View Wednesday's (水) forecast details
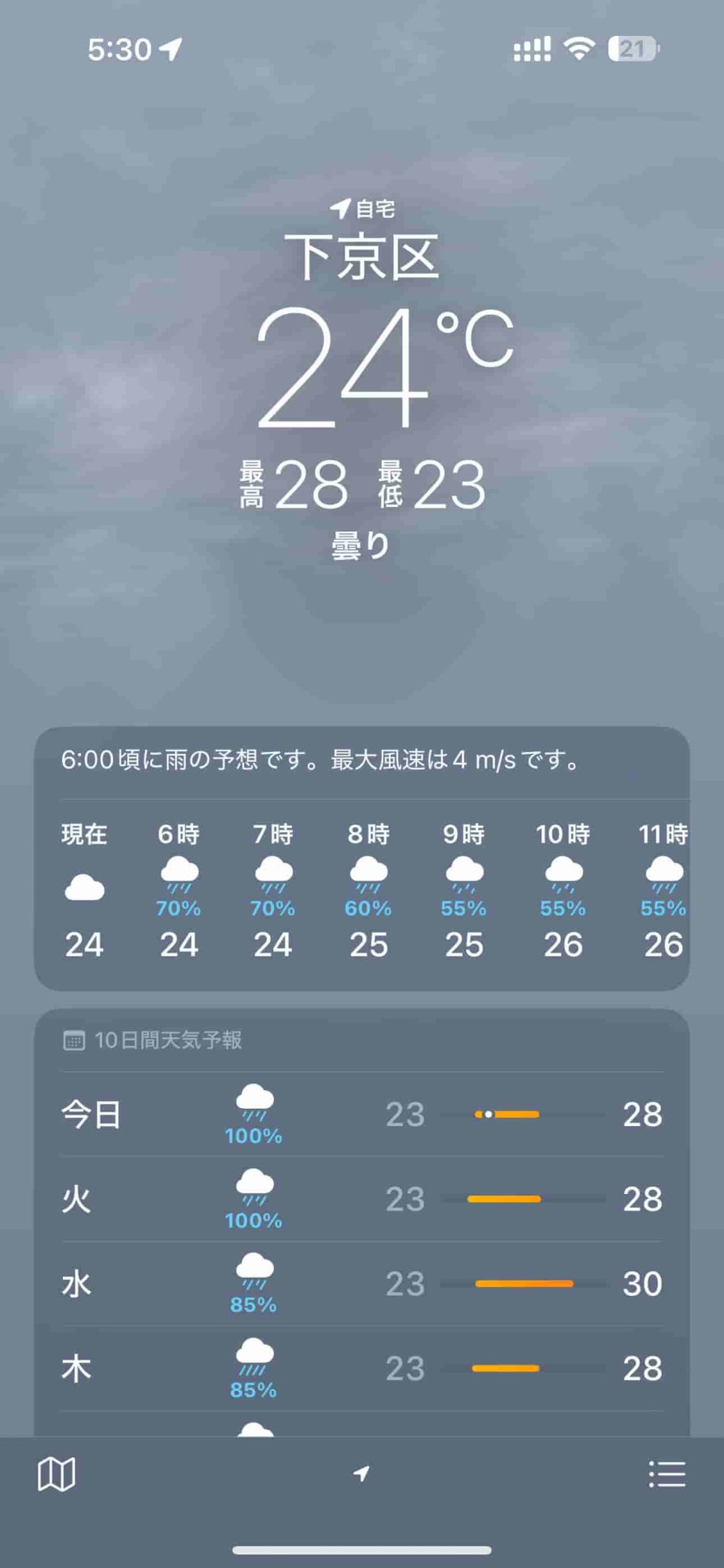 [361, 1284]
